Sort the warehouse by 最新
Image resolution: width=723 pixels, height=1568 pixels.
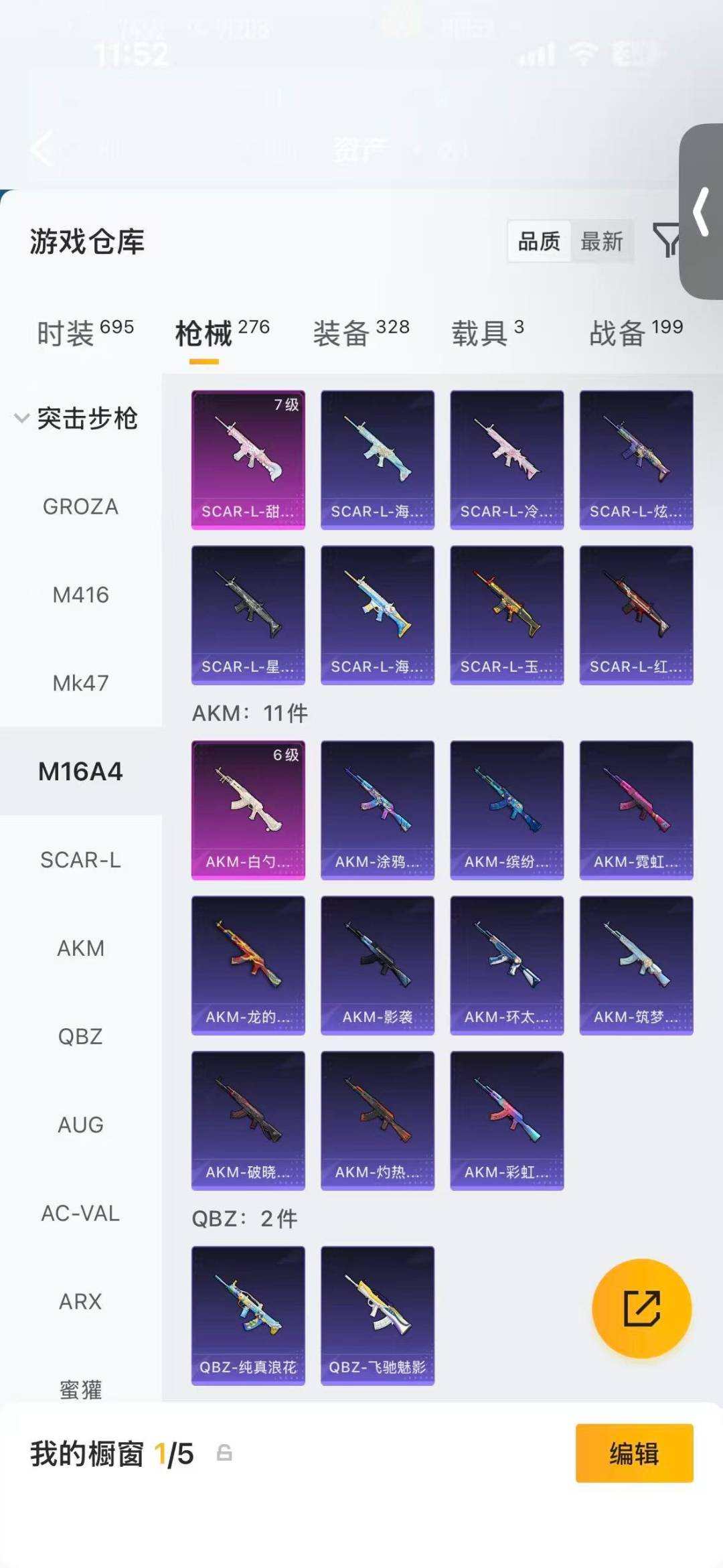(x=602, y=241)
